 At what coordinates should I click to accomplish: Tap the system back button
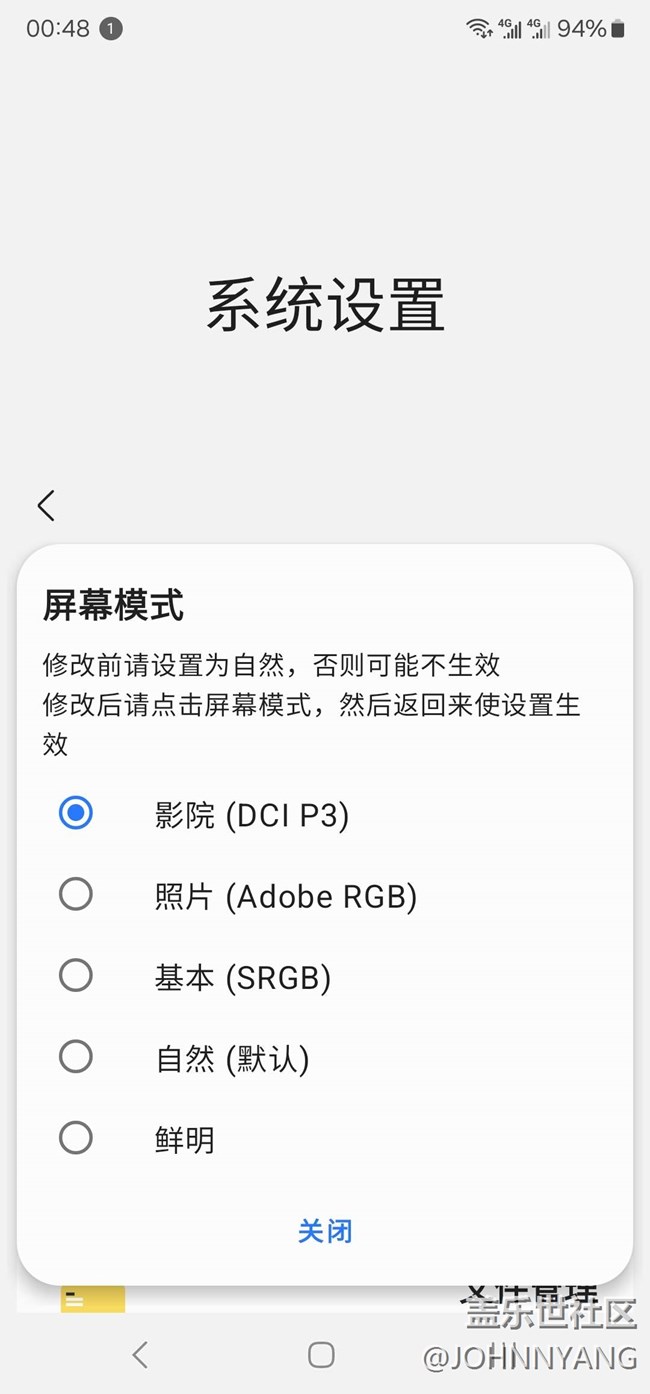(140, 1354)
